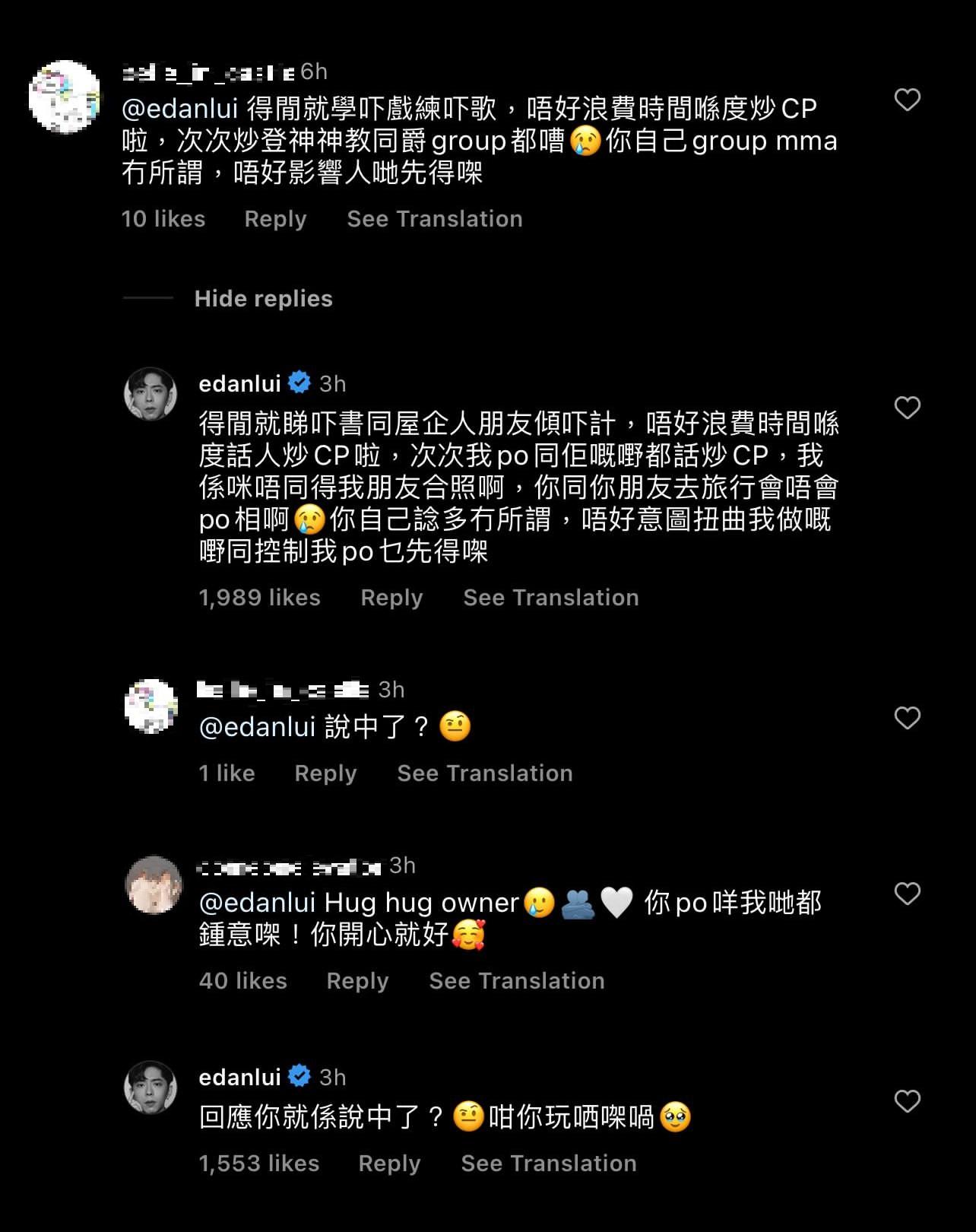The image size is (976, 1232).
Task: Collapse the thread with Hide replies
Action: coord(263,299)
